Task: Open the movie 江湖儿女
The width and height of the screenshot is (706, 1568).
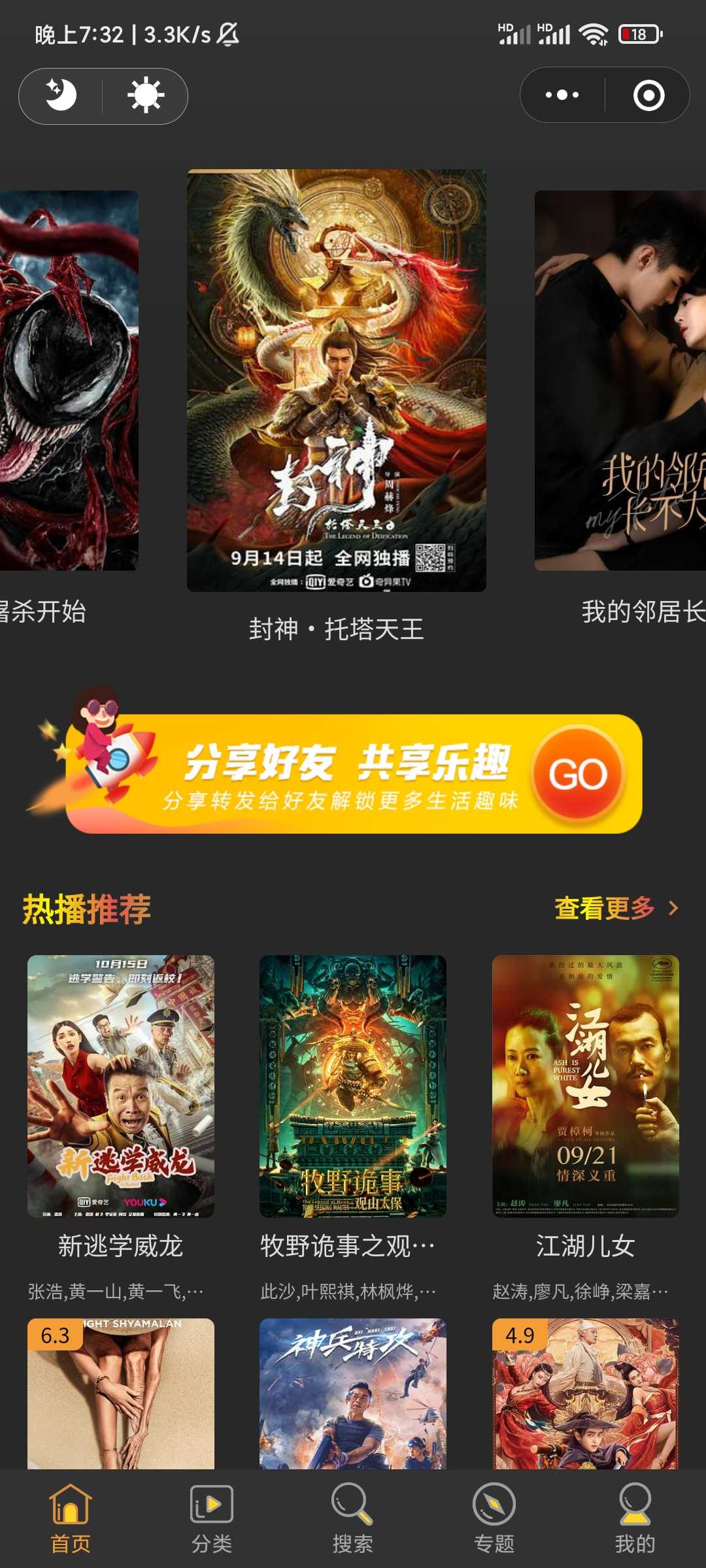Action: [x=585, y=1086]
